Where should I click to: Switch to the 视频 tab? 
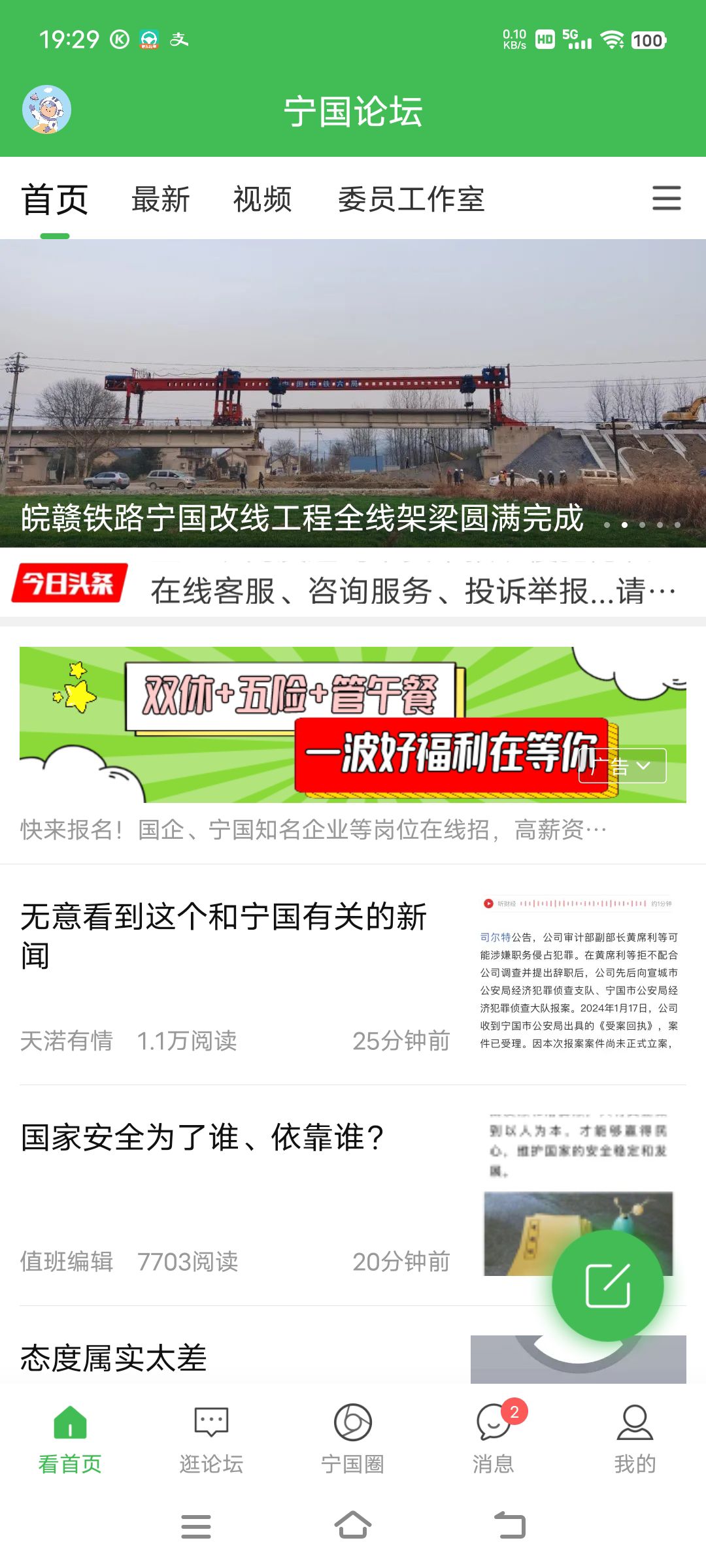262,199
